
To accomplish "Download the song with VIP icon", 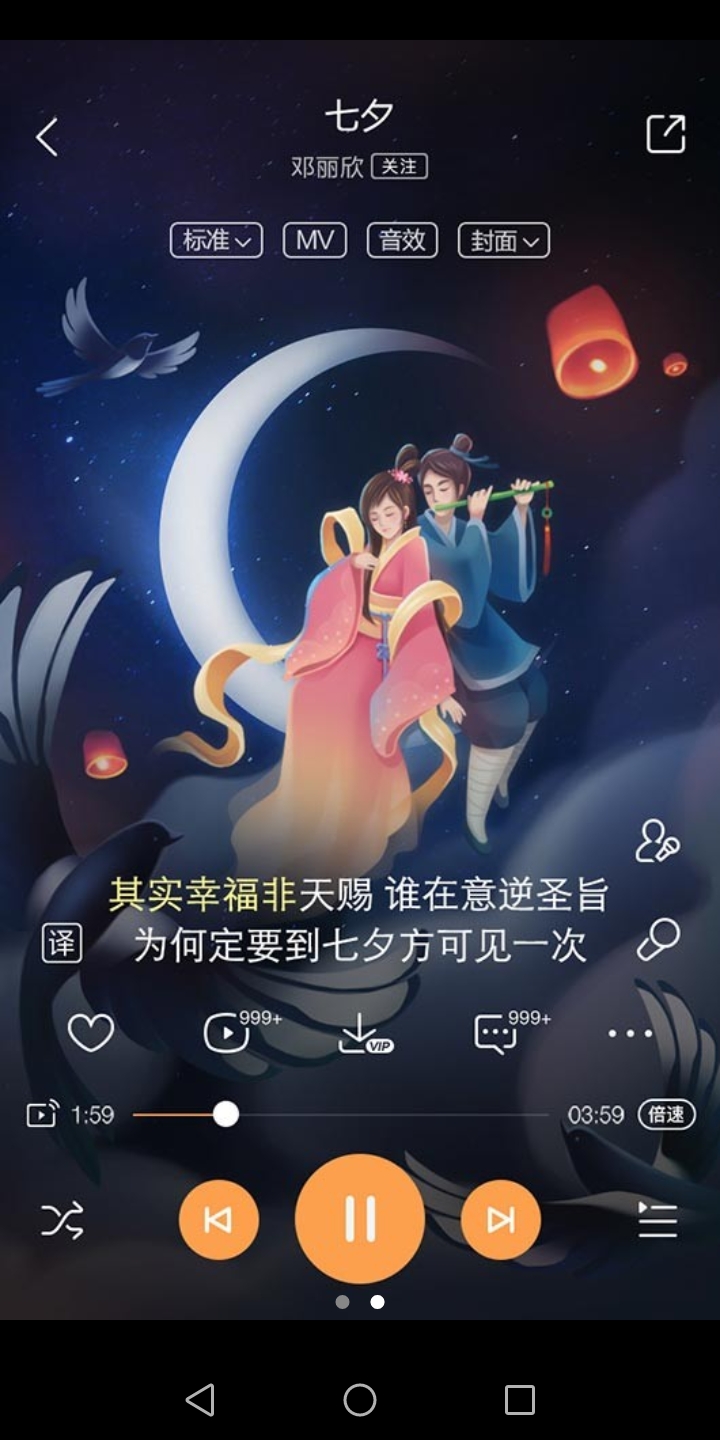I will coord(364,1034).
